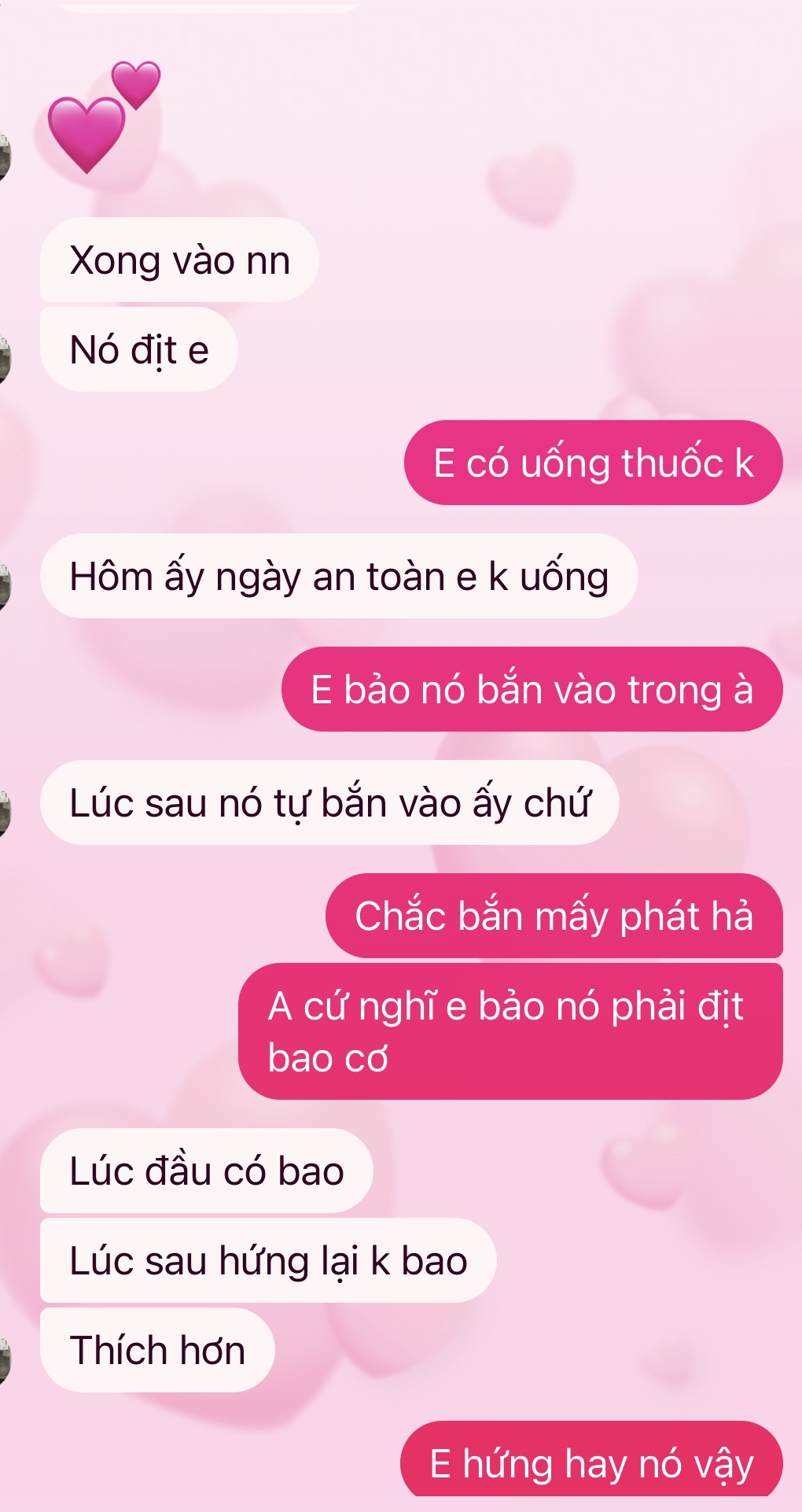Open sender's avatar beside the heart emoji
Image resolution: width=802 pixels, height=1512 pixels.
pyautogui.click(x=4, y=157)
